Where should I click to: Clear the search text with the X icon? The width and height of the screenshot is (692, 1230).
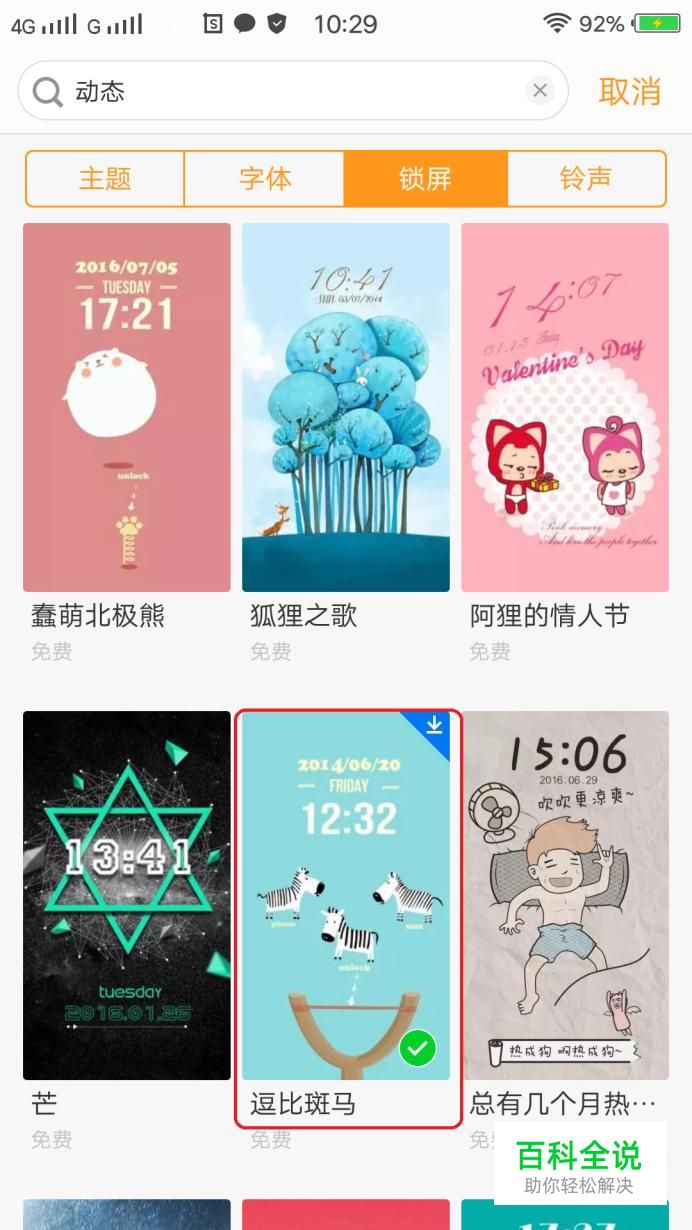click(x=540, y=92)
